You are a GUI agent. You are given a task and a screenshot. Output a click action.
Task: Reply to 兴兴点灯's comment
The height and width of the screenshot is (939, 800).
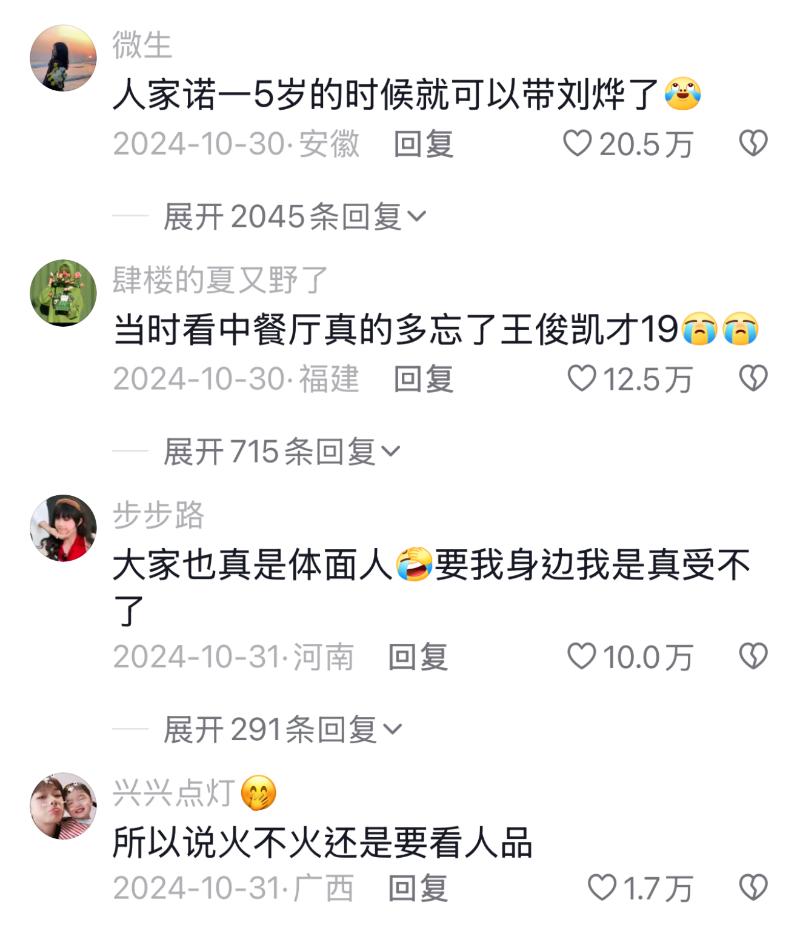pos(418,887)
